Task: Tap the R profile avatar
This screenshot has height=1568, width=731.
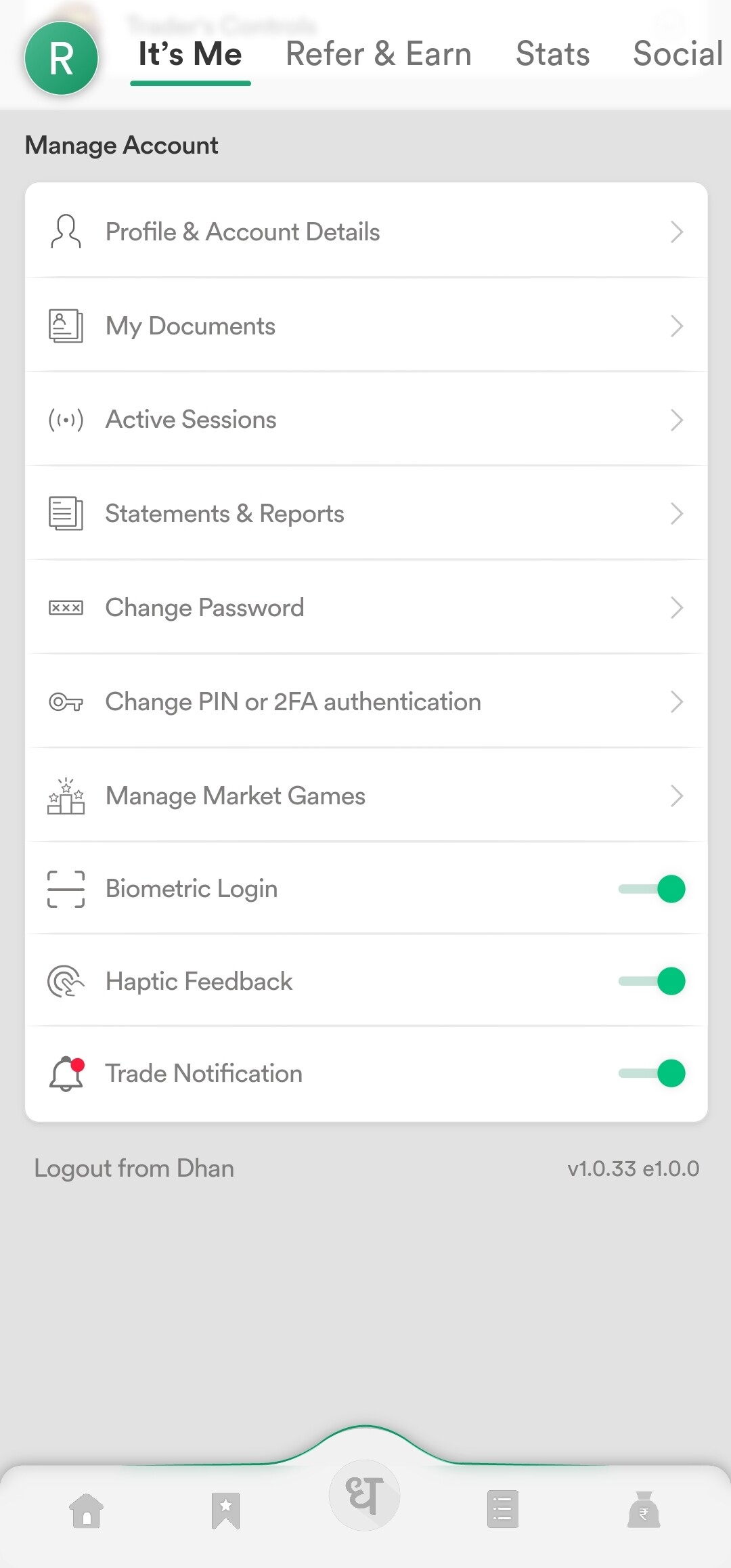Action: [61, 58]
